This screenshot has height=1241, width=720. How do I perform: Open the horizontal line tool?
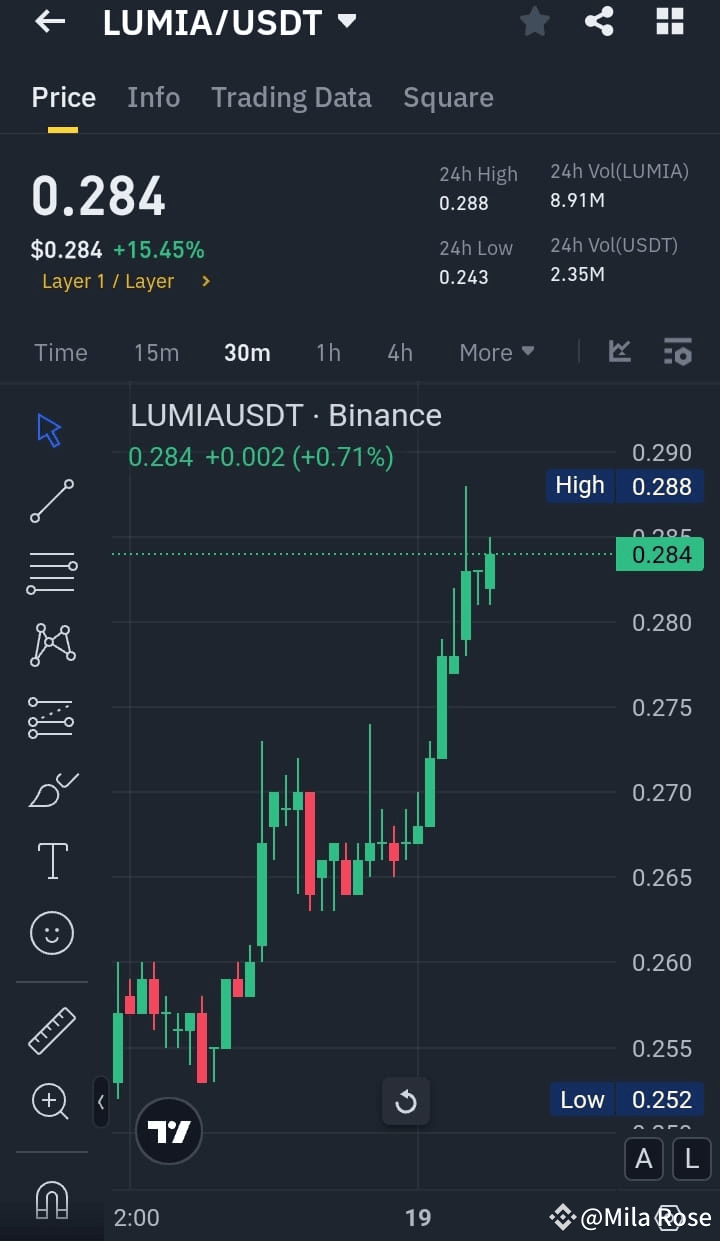click(50, 572)
